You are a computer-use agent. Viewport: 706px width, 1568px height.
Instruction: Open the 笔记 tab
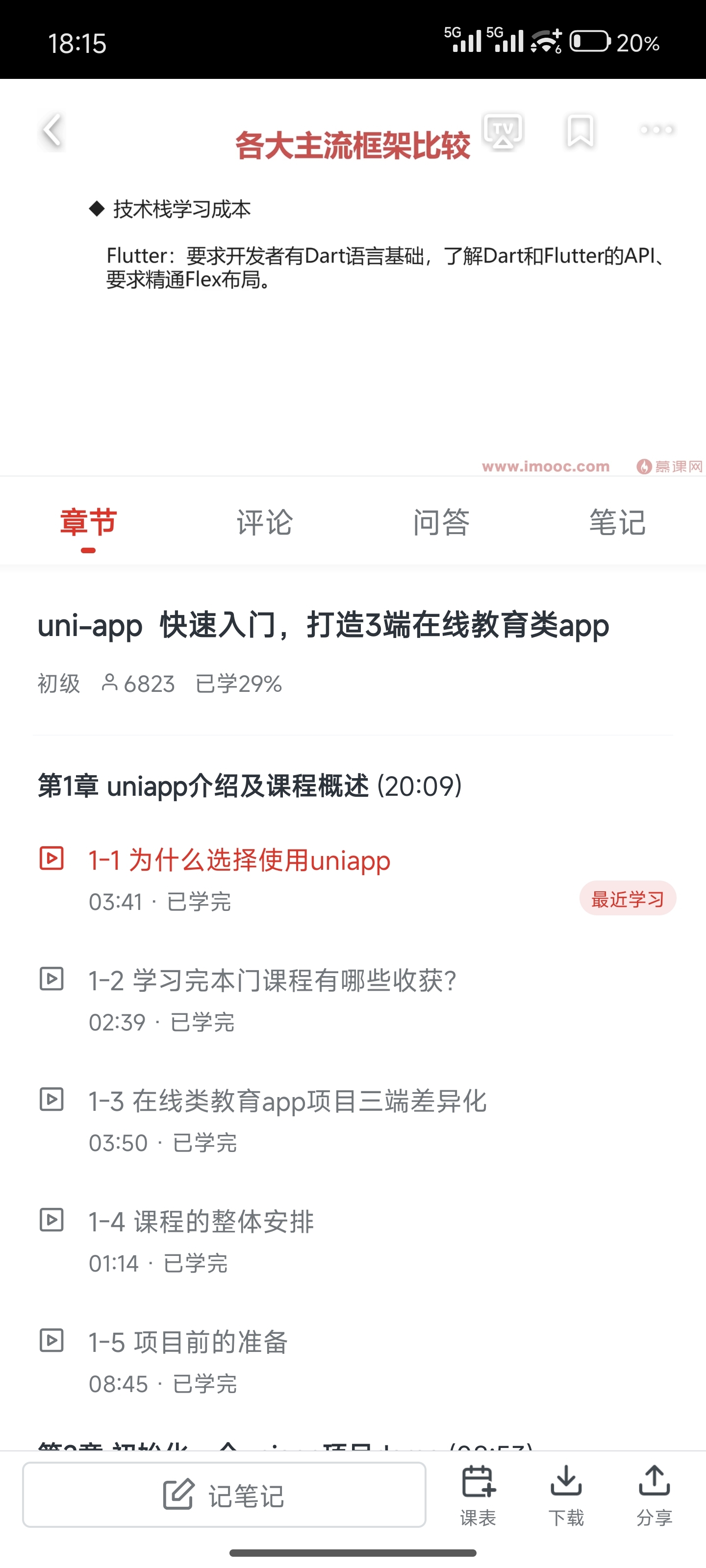point(617,522)
